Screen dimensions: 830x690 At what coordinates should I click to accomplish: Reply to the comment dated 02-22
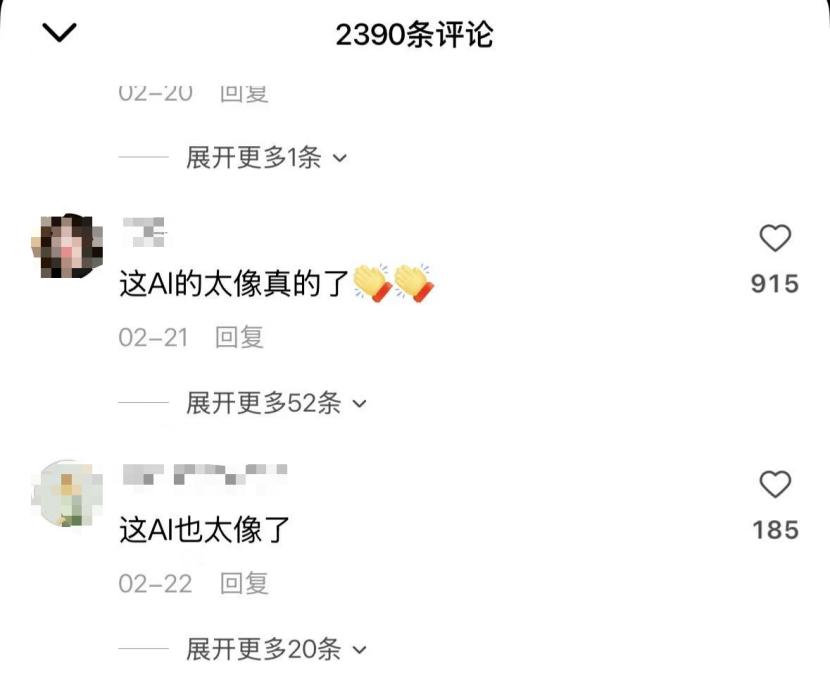tap(244, 584)
